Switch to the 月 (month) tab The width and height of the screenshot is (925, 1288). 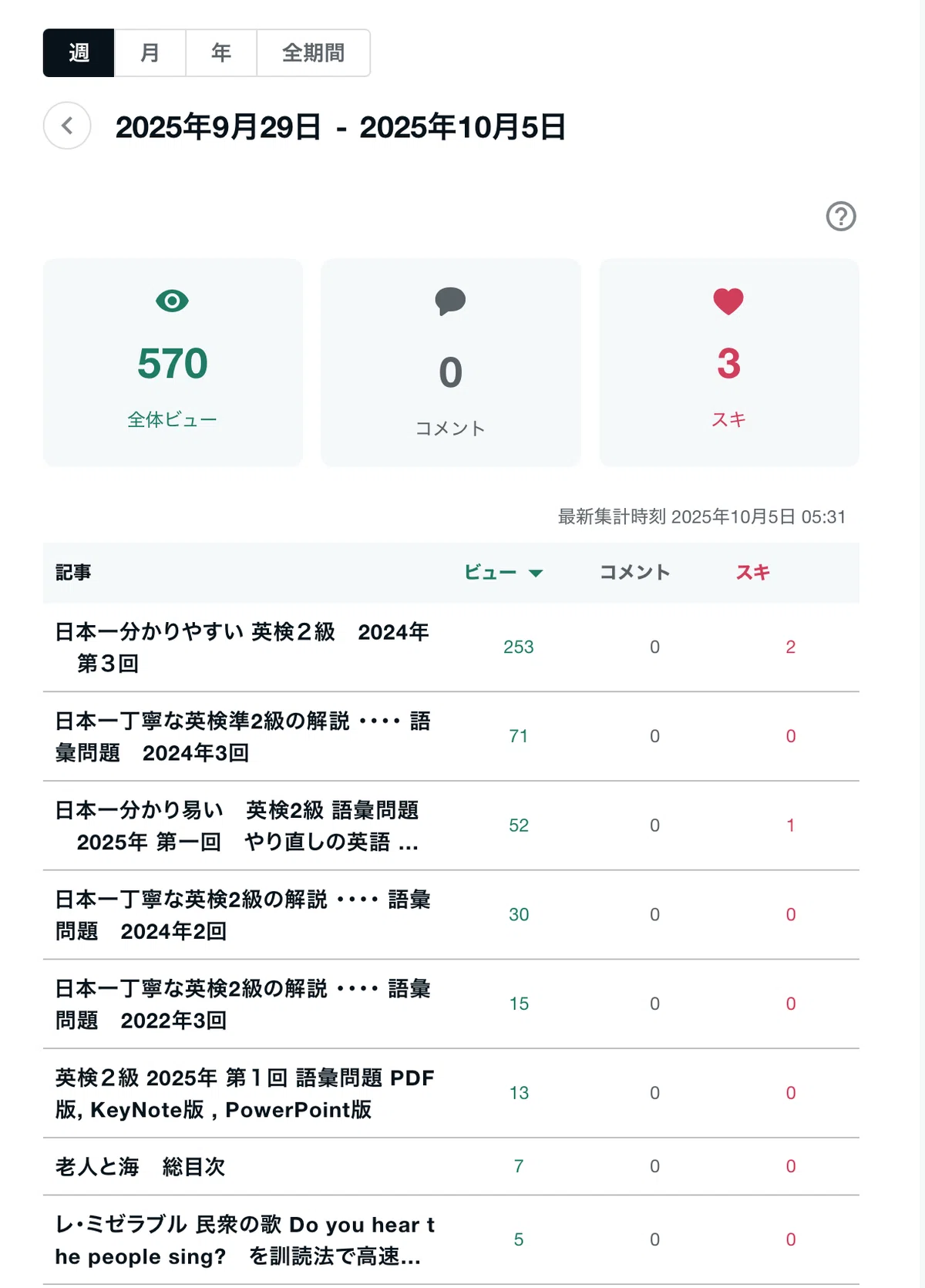click(150, 53)
